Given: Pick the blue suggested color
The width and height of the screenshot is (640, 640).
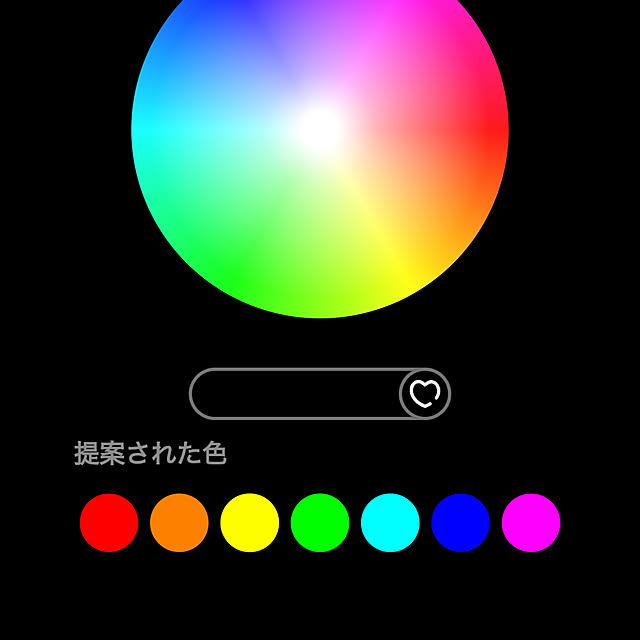Looking at the screenshot, I should pyautogui.click(x=460, y=522).
